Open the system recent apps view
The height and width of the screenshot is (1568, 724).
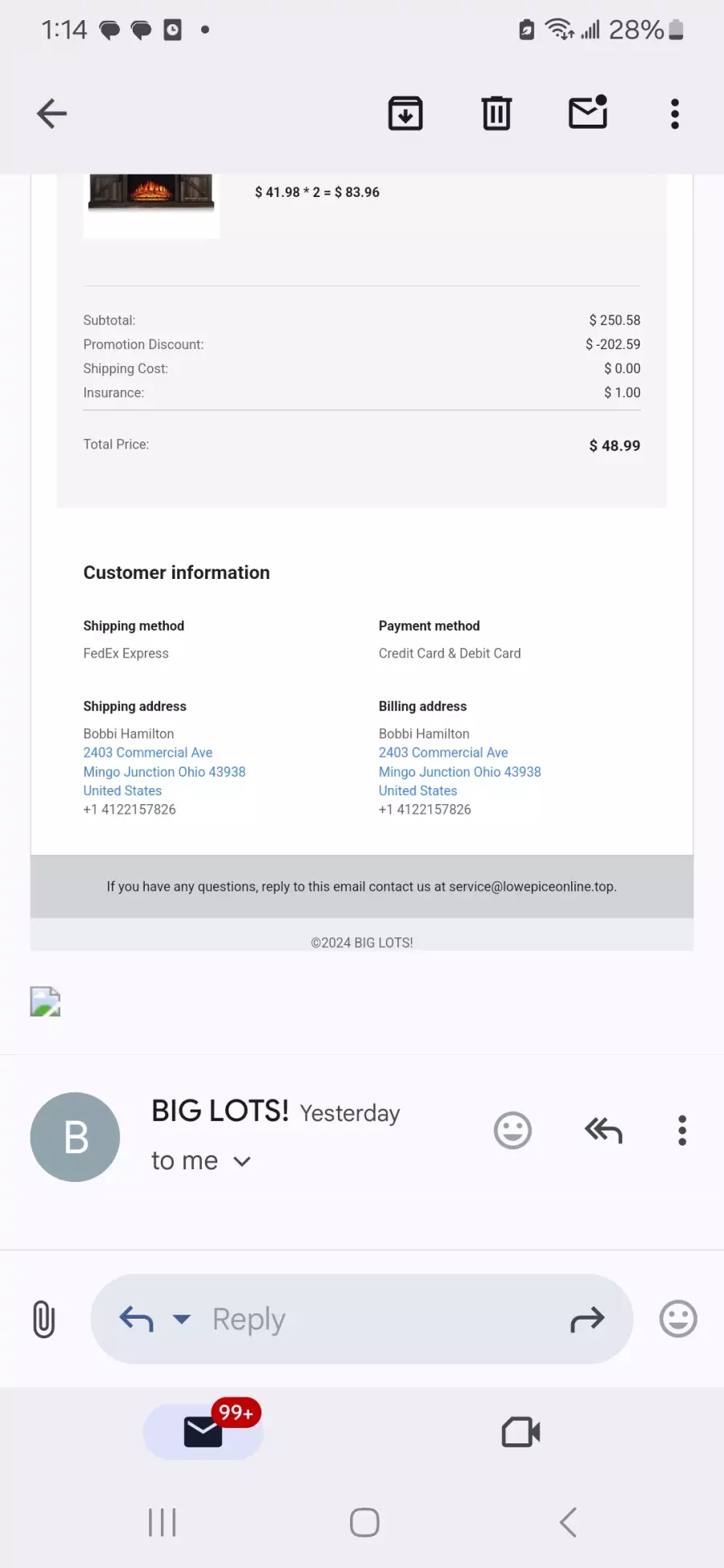pyautogui.click(x=162, y=1522)
